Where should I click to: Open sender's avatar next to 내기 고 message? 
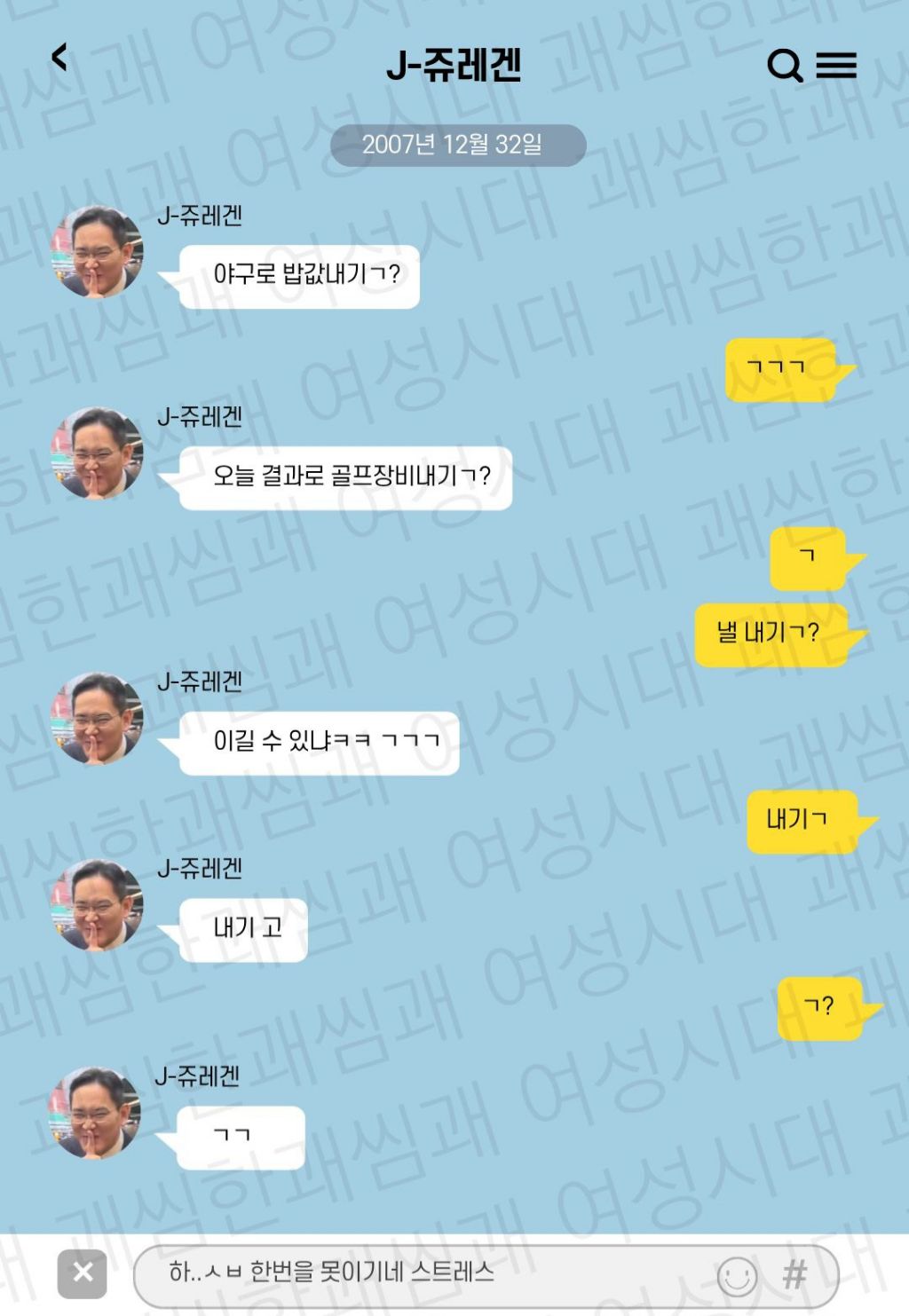pyautogui.click(x=97, y=905)
